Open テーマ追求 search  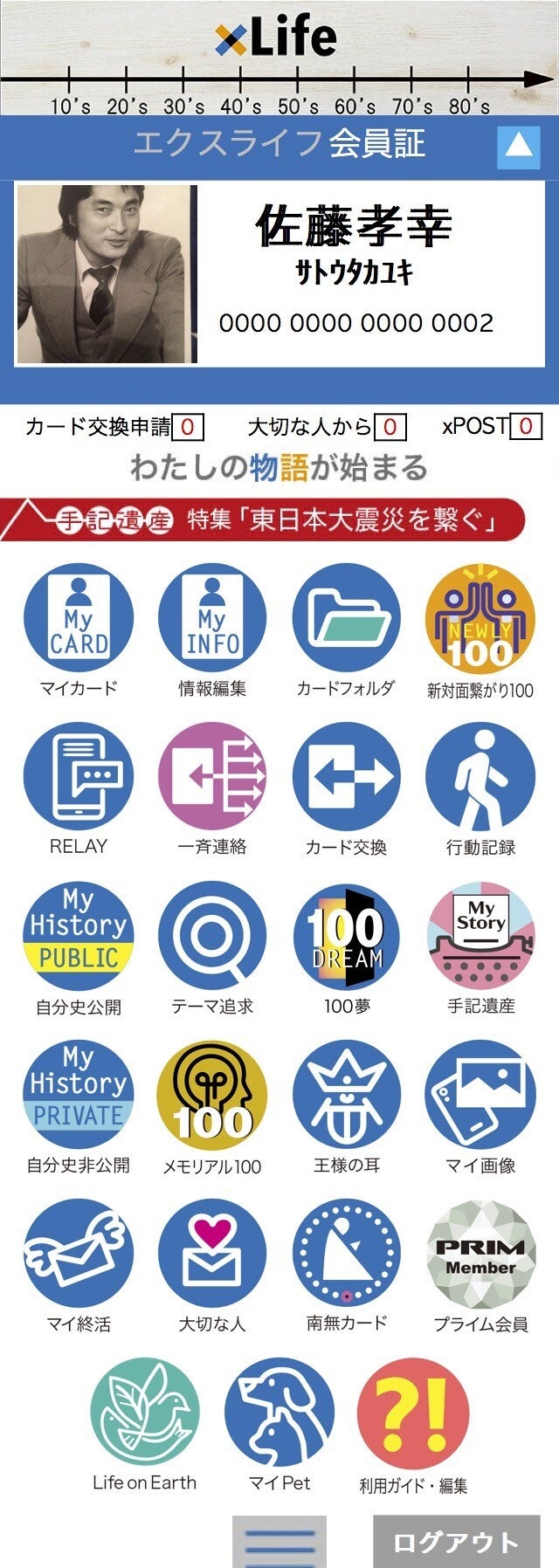212,936
